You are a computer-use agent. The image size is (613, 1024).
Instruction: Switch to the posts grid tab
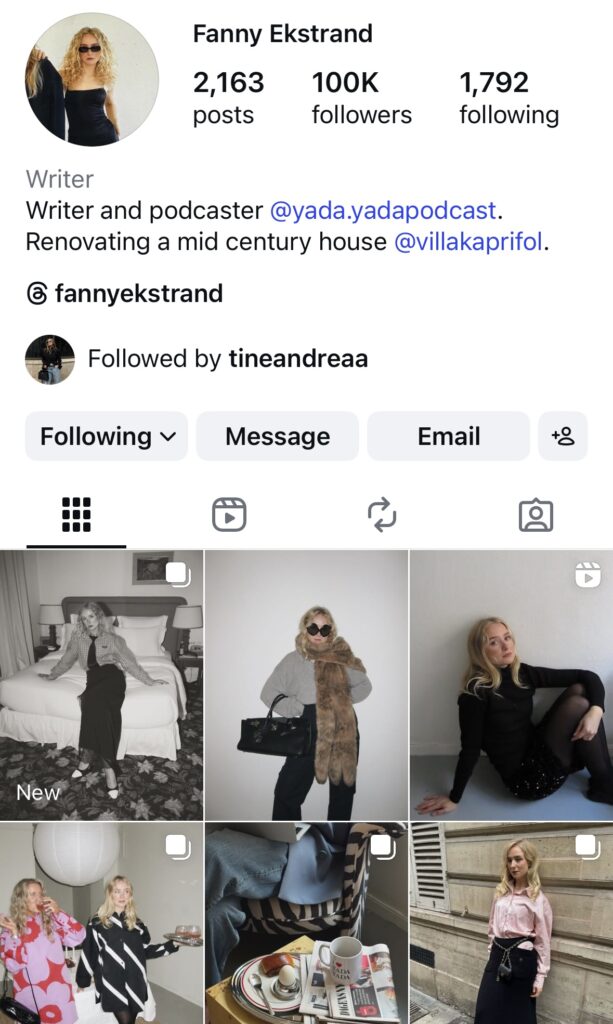coord(76,515)
